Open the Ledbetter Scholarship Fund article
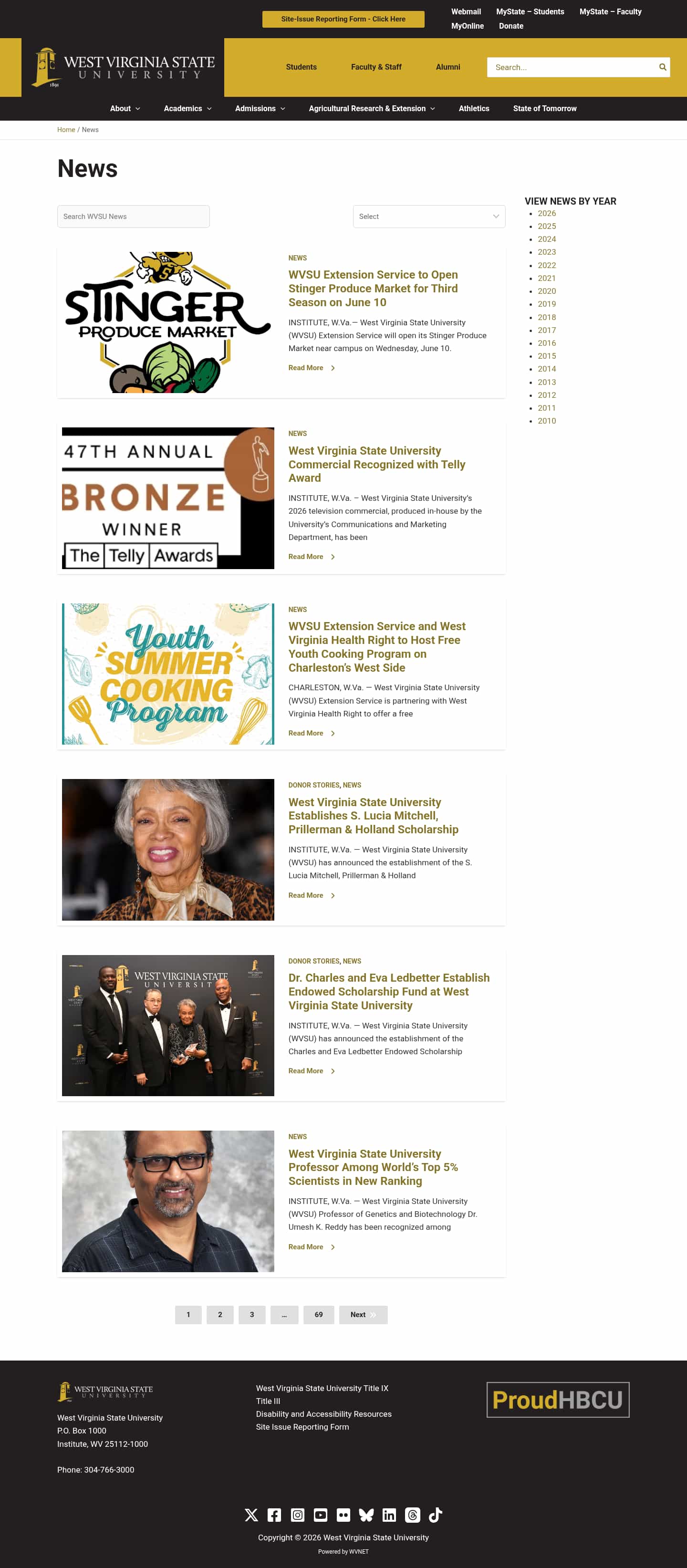The height and width of the screenshot is (1568, 687). tap(389, 992)
